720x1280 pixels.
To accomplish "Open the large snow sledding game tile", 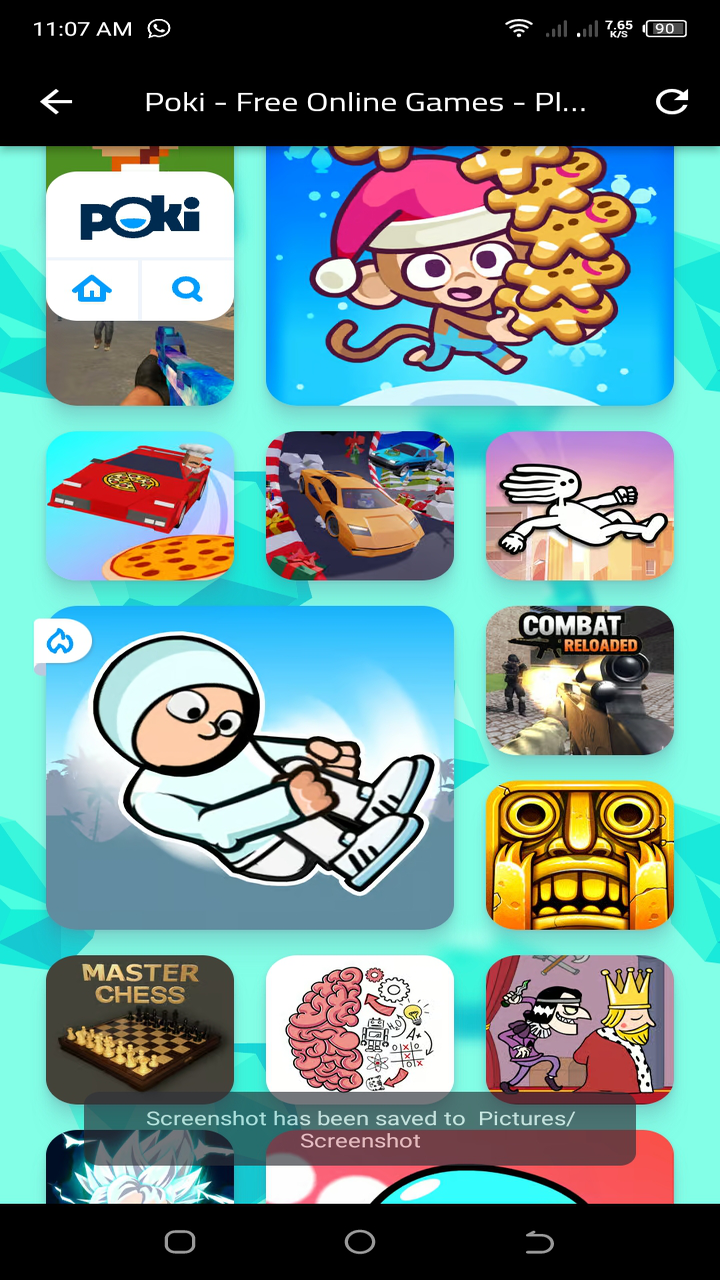I will pyautogui.click(x=250, y=770).
